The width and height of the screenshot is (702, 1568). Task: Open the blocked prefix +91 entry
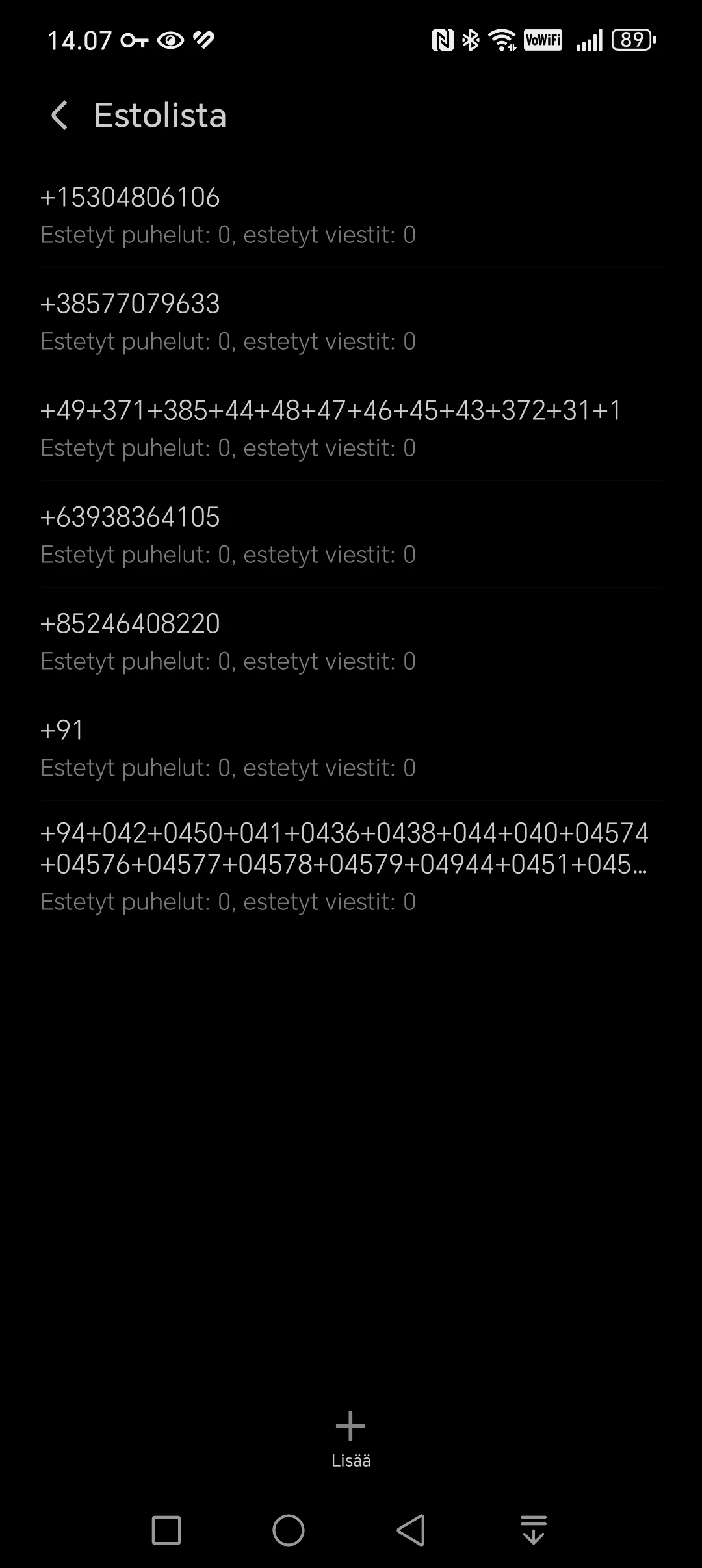(351, 748)
